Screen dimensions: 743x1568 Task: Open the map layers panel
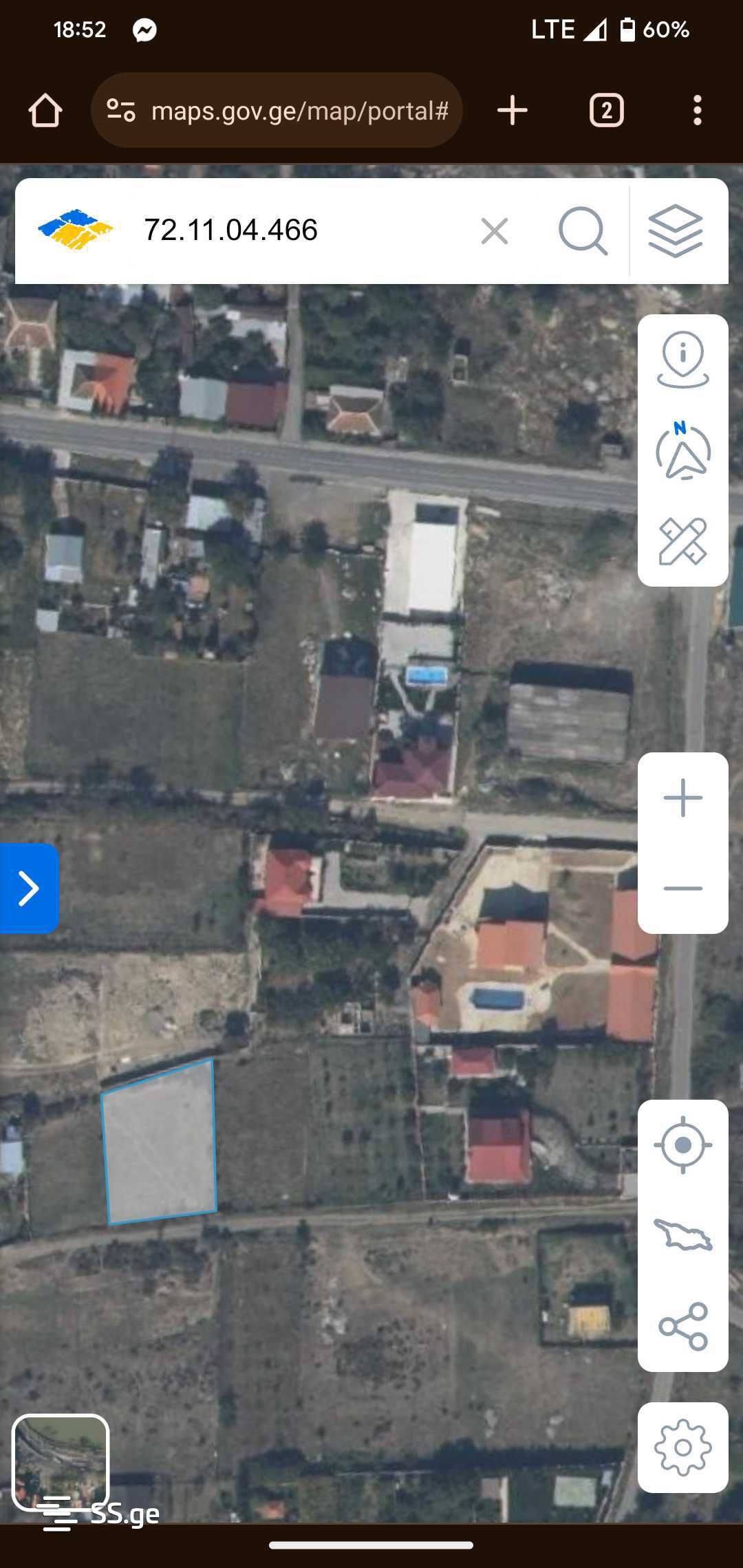click(676, 231)
